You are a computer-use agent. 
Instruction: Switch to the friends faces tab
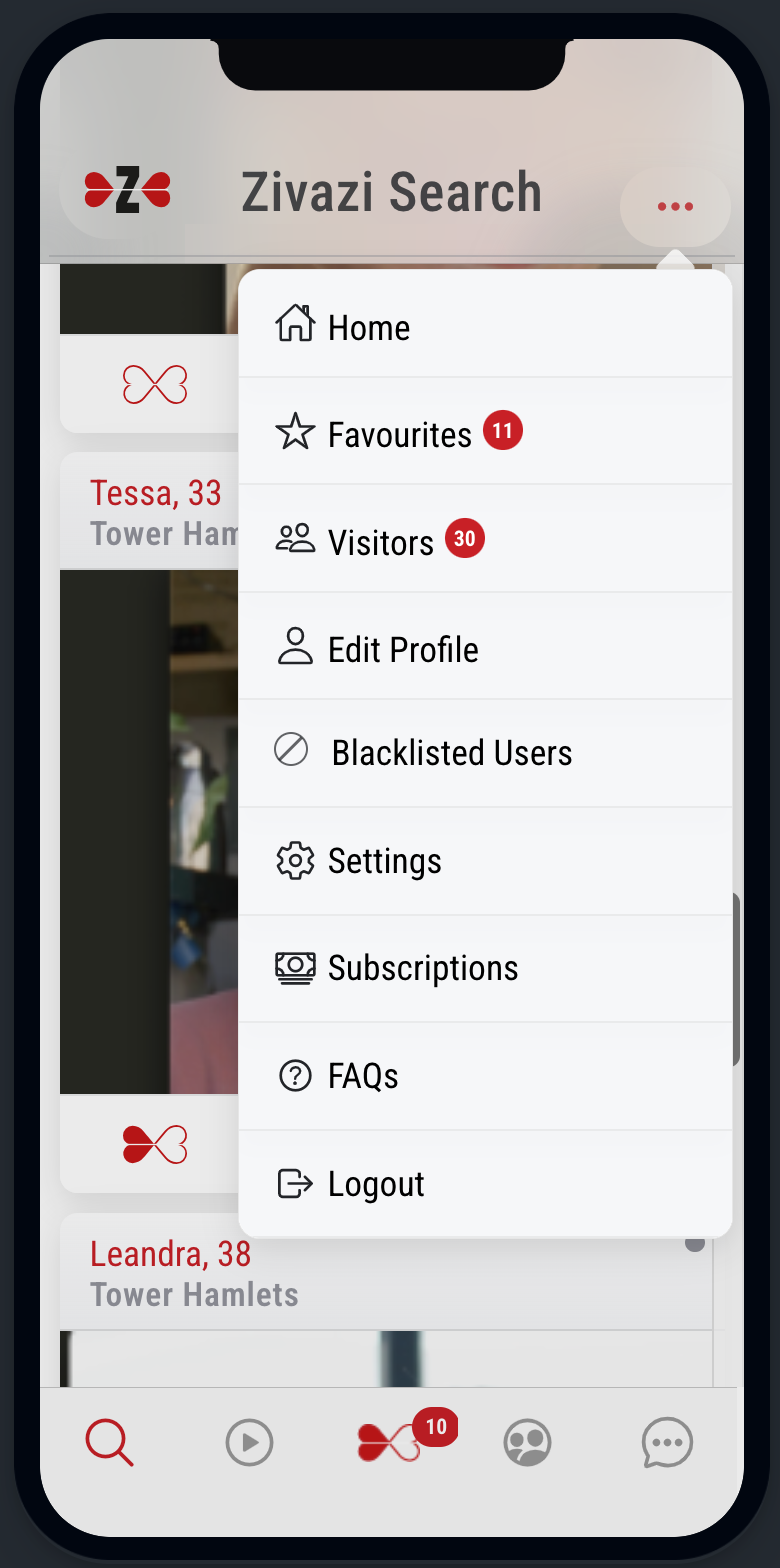[527, 1443]
